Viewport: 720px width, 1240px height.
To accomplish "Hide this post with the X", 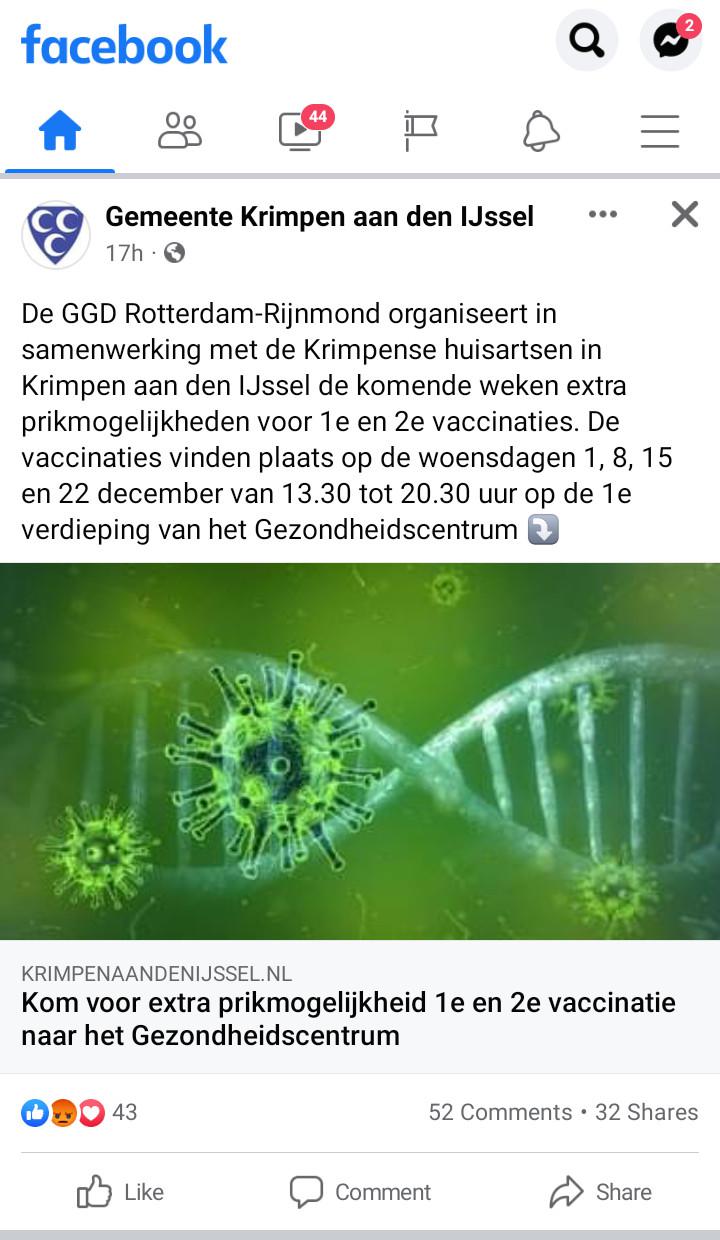I will click(x=684, y=214).
